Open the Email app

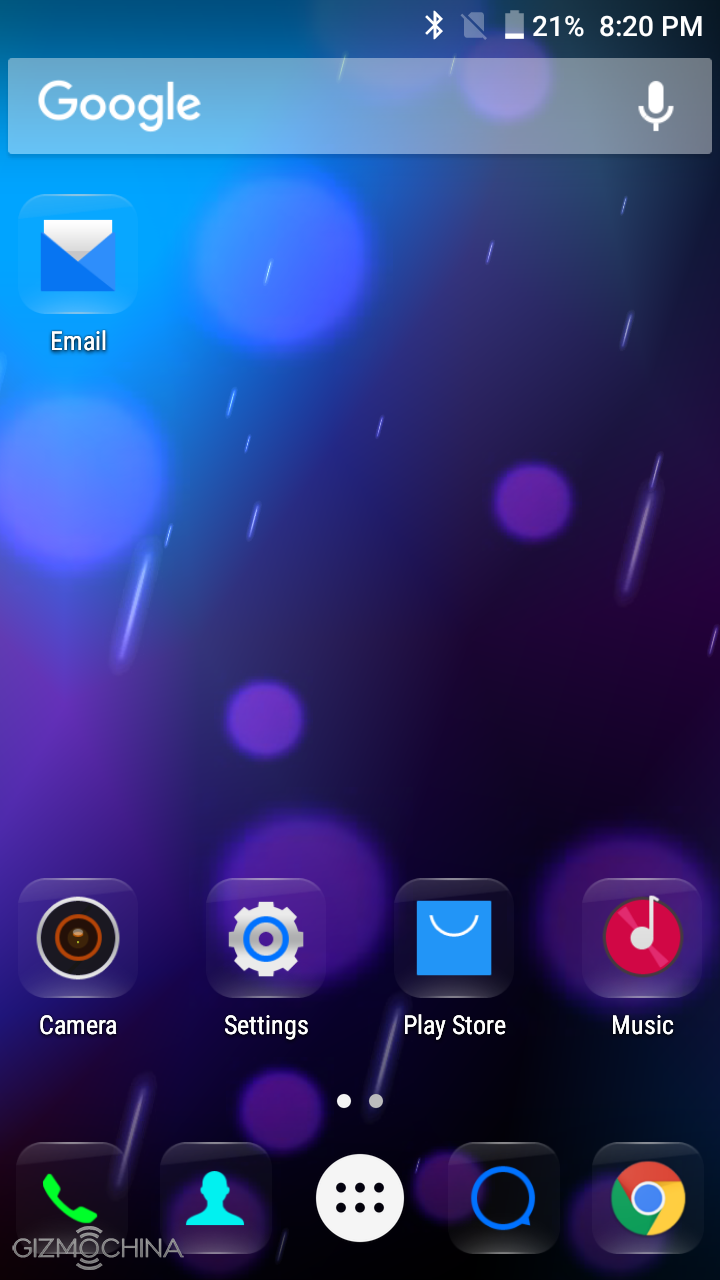pos(78,256)
